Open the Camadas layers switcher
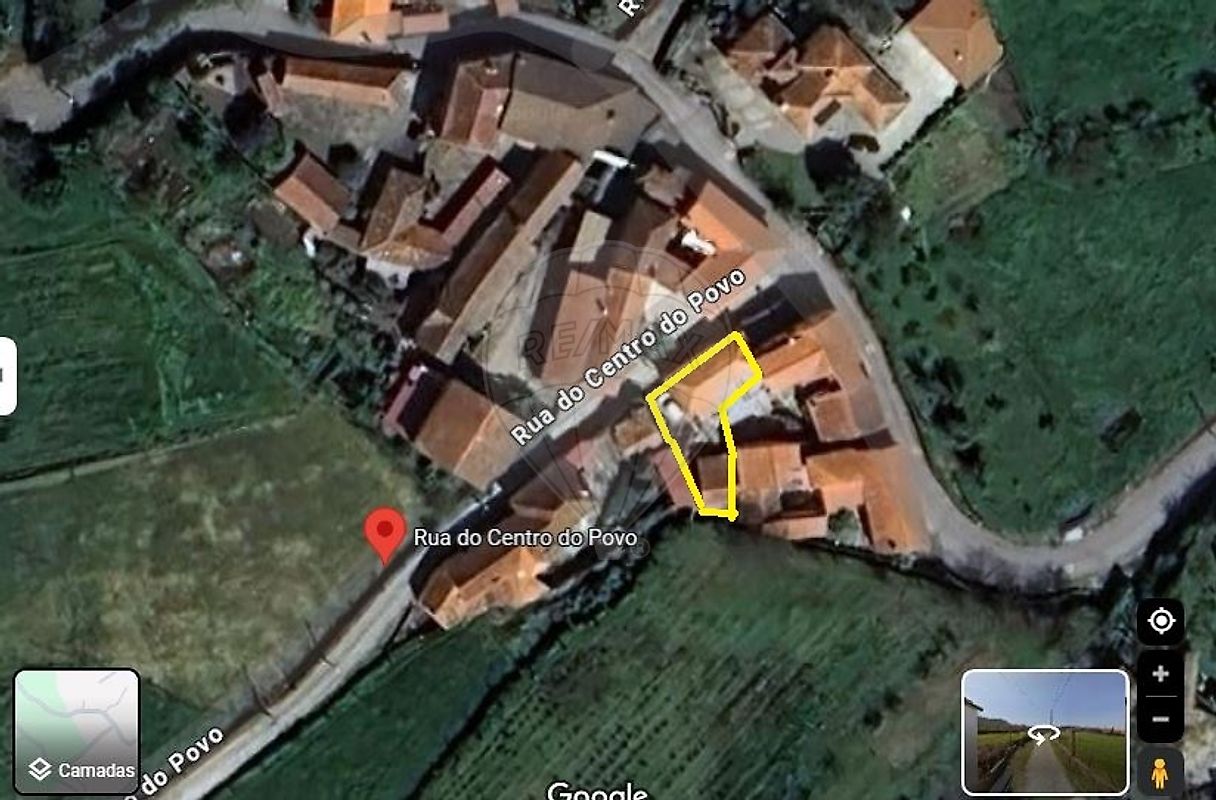1216x800 pixels. [76, 731]
